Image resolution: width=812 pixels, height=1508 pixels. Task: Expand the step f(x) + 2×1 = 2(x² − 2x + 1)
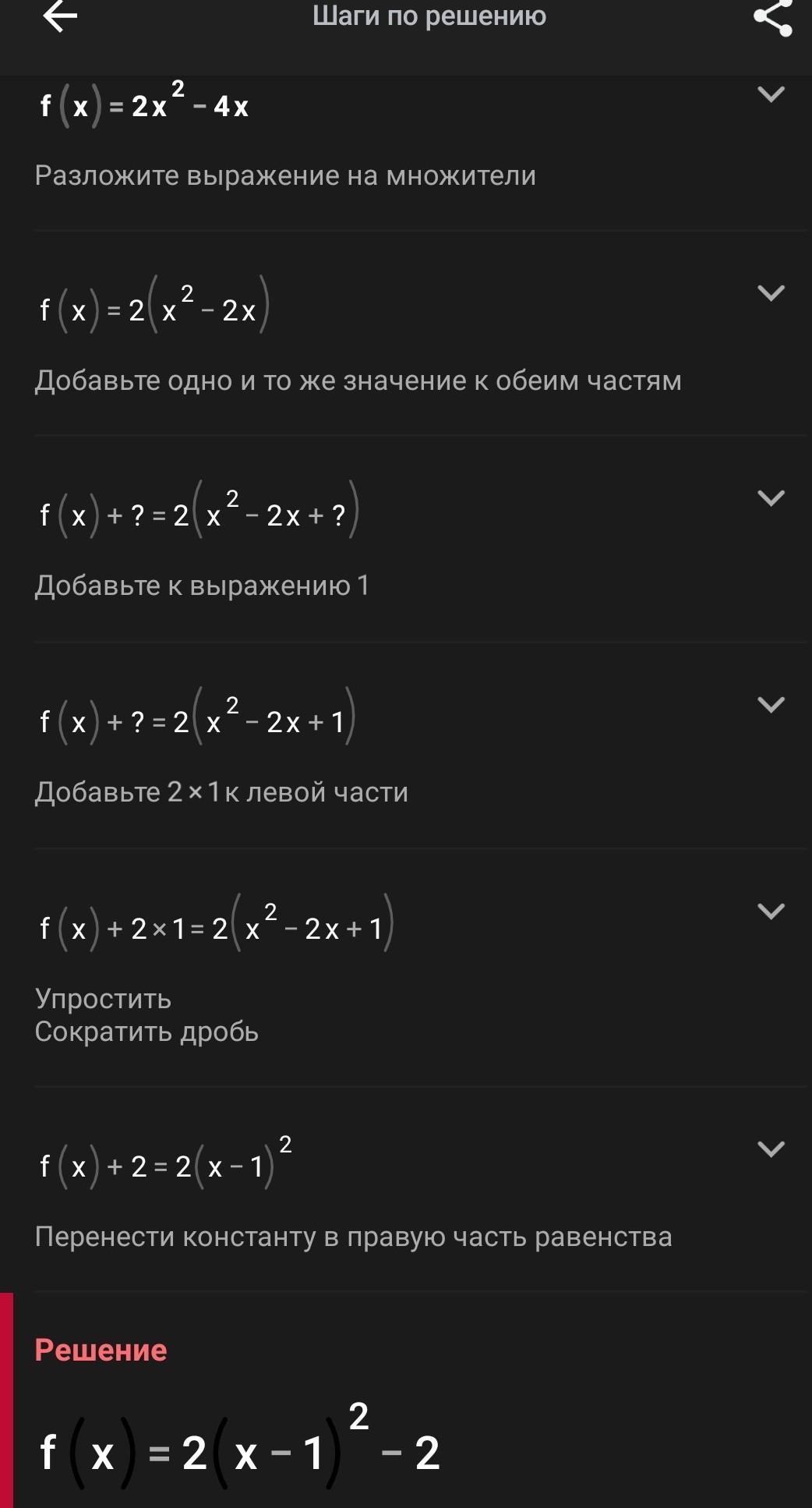tap(771, 912)
